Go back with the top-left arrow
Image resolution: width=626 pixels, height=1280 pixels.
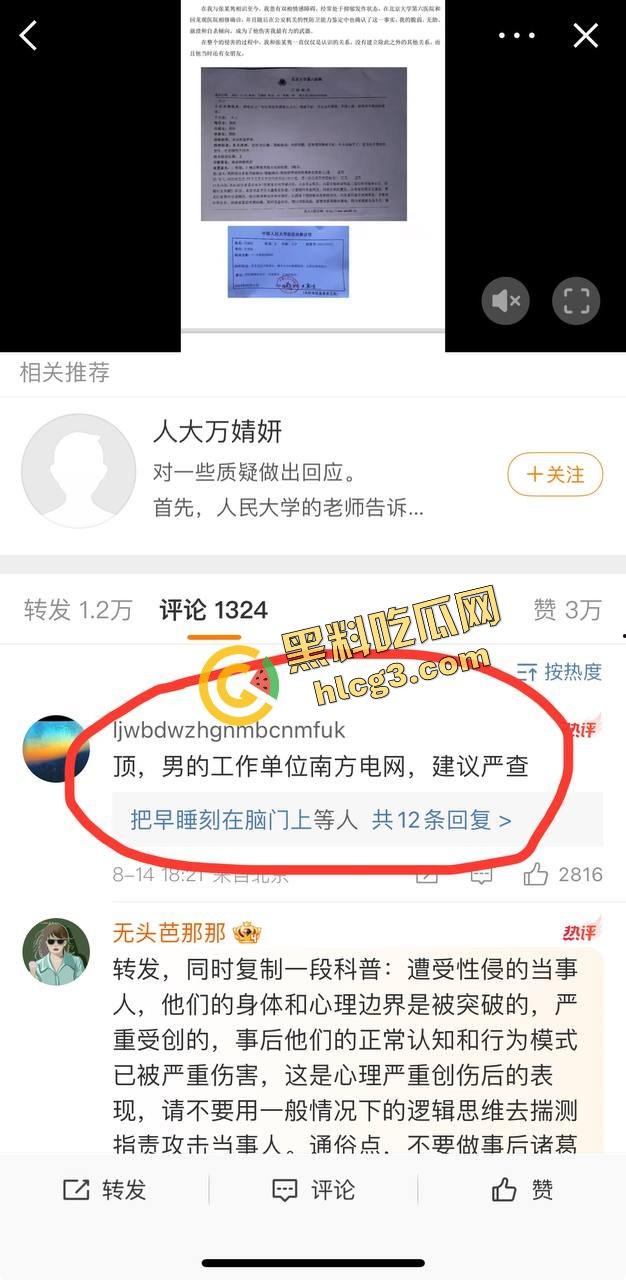[x=28, y=36]
